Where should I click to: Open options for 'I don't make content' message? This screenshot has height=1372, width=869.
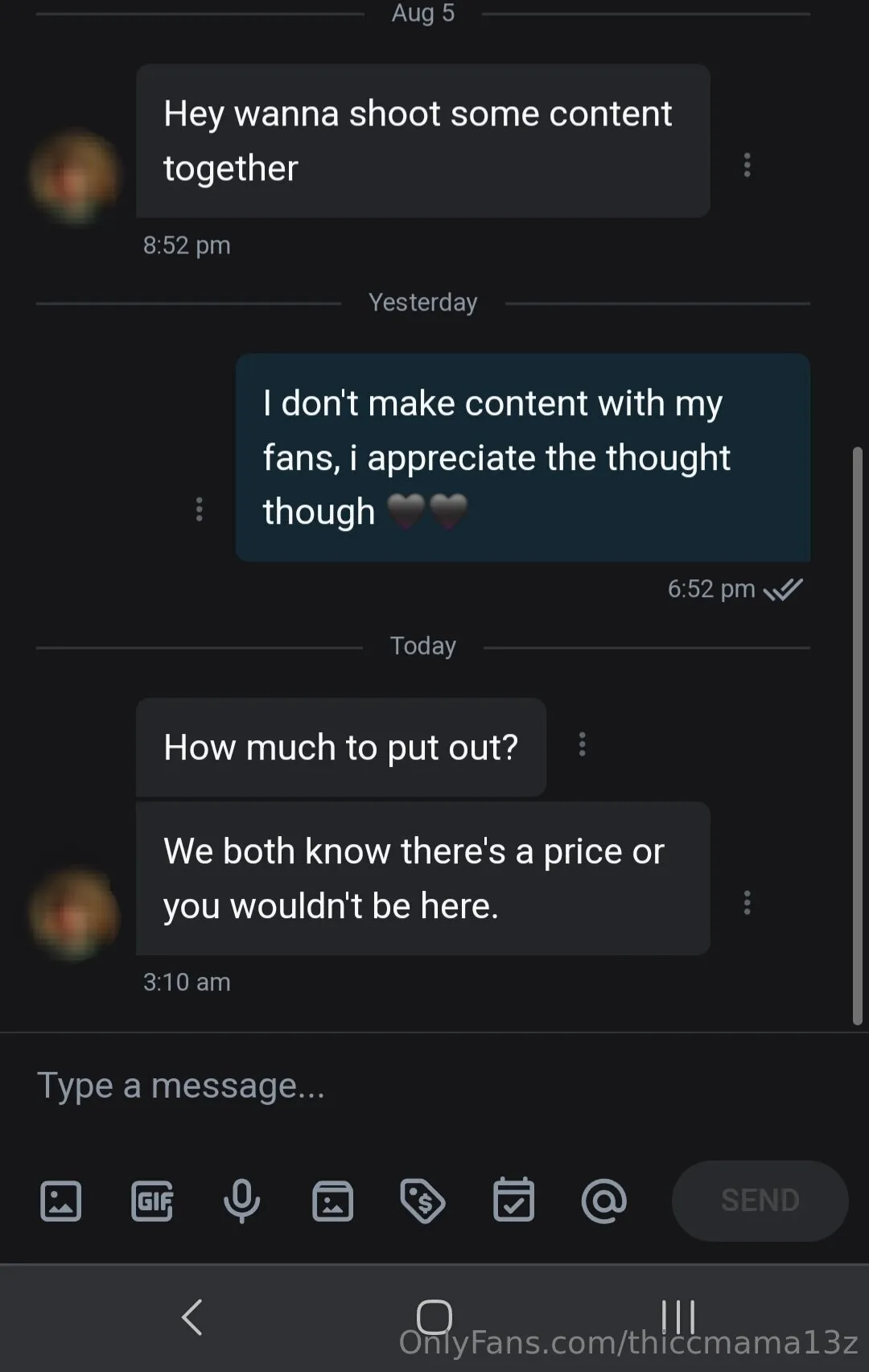(200, 509)
